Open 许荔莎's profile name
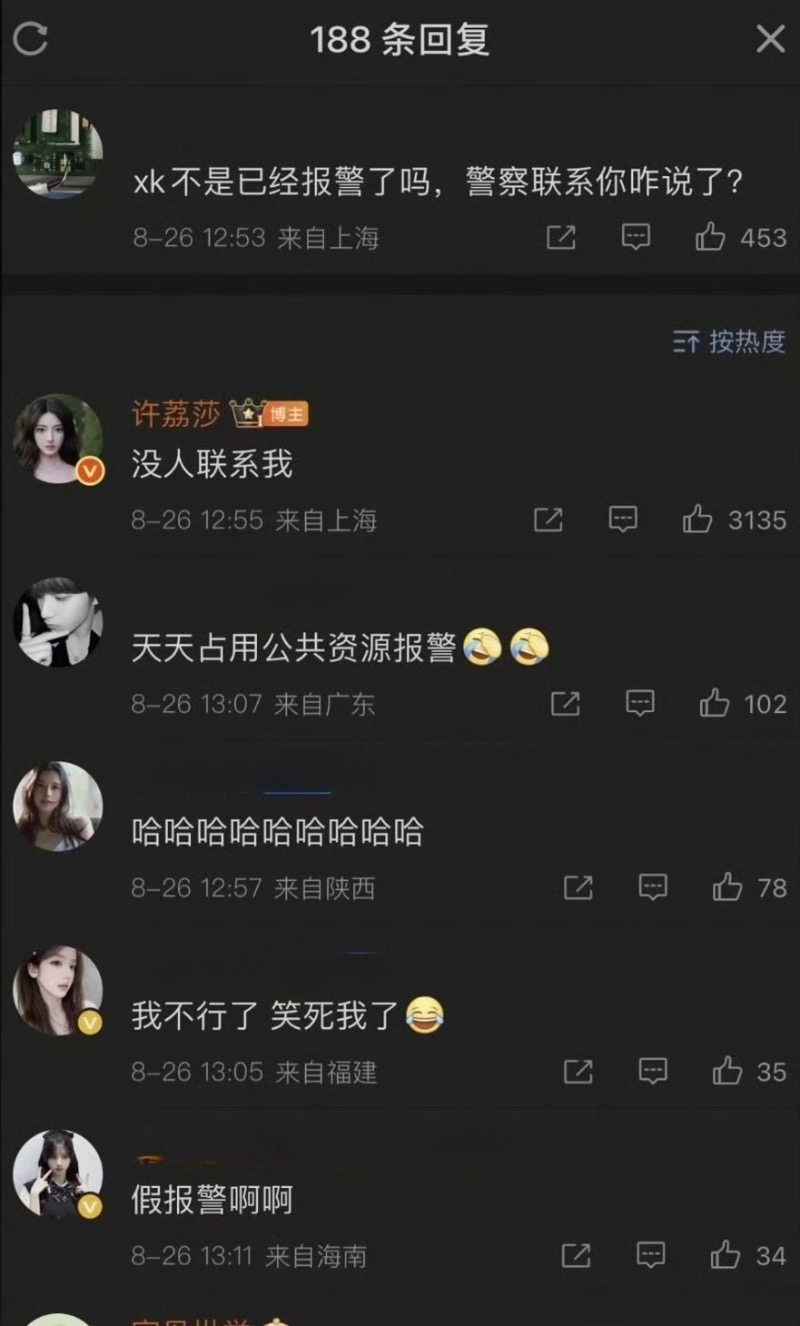This screenshot has width=800, height=1326. point(176,413)
